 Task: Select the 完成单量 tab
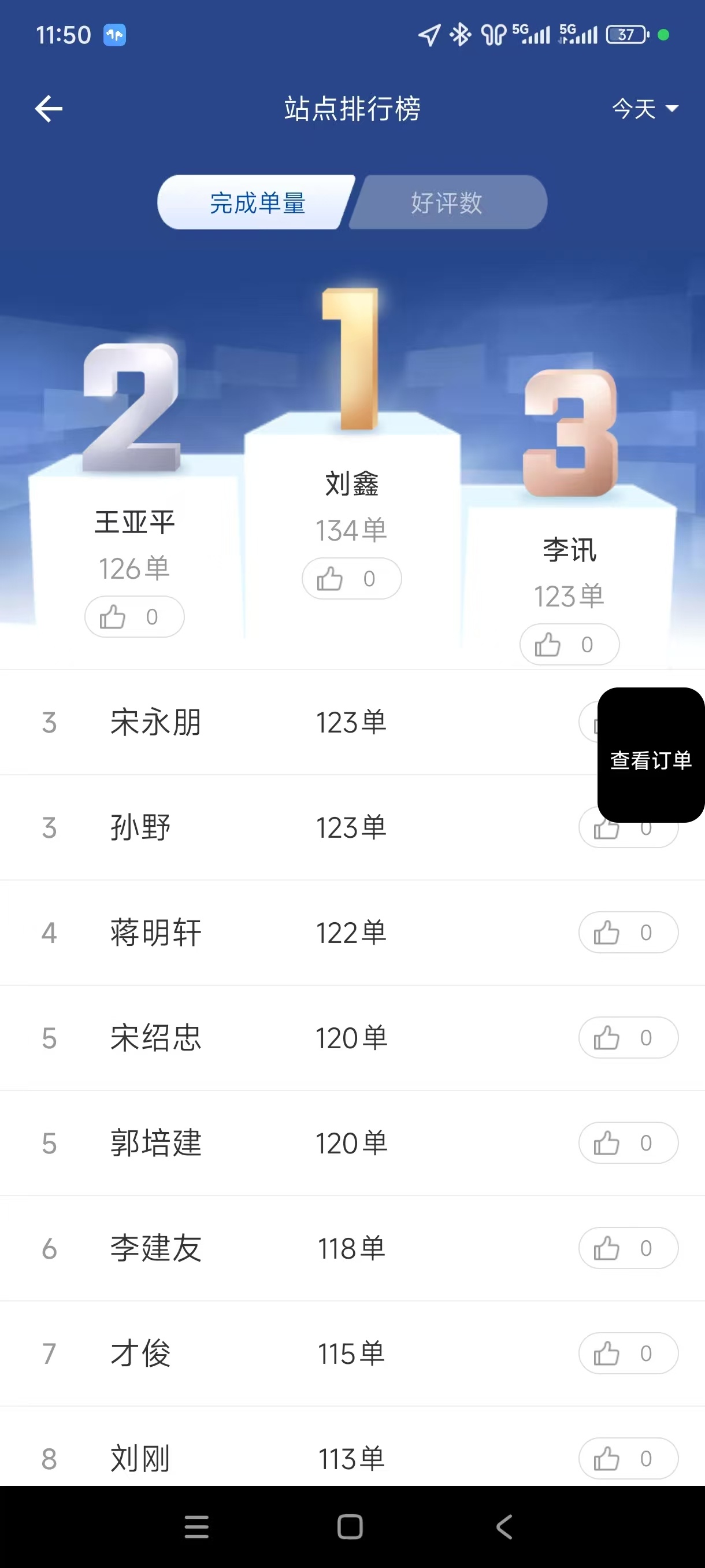click(x=257, y=203)
